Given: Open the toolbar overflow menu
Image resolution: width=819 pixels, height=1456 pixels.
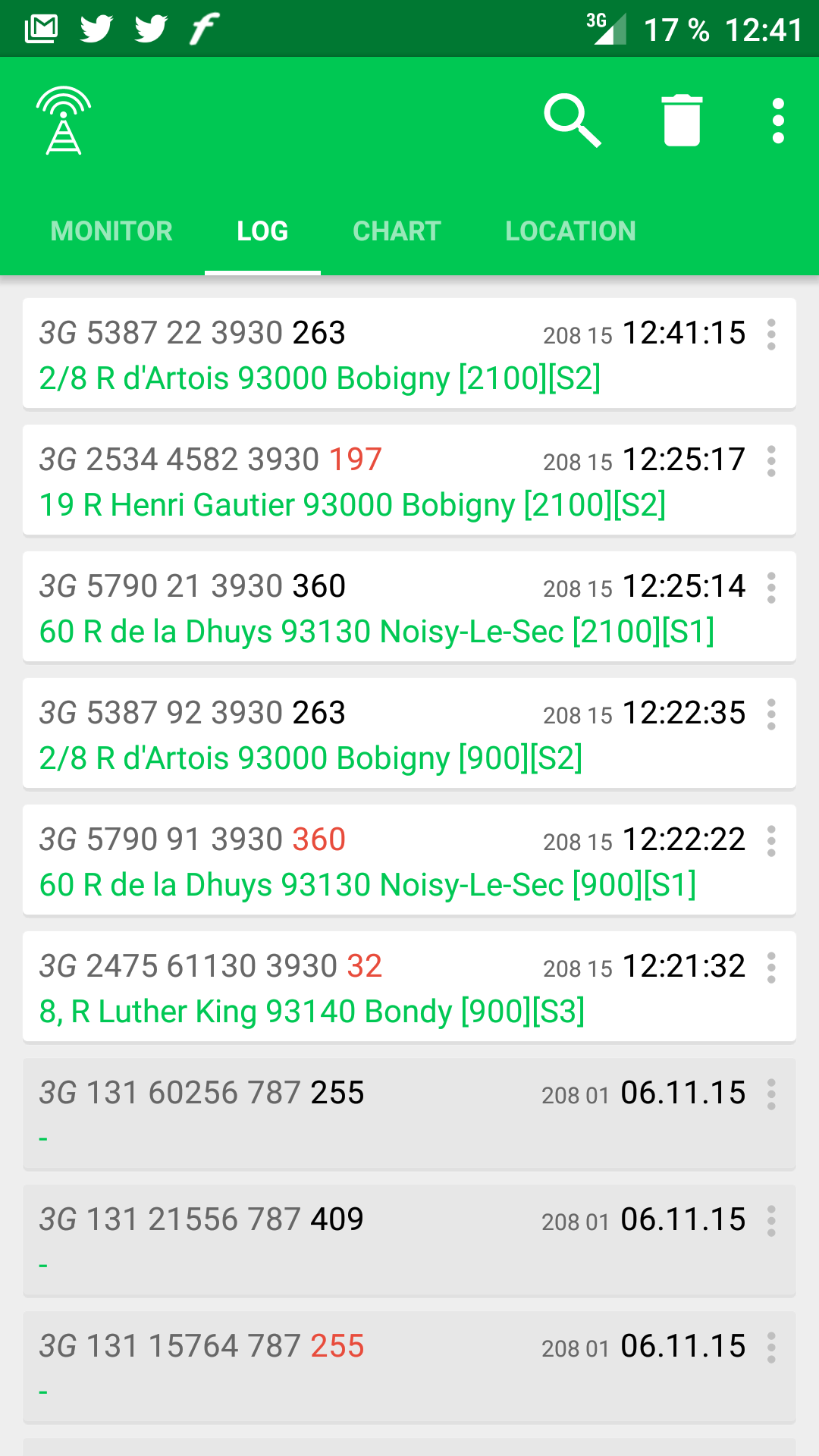Looking at the screenshot, I should [778, 121].
